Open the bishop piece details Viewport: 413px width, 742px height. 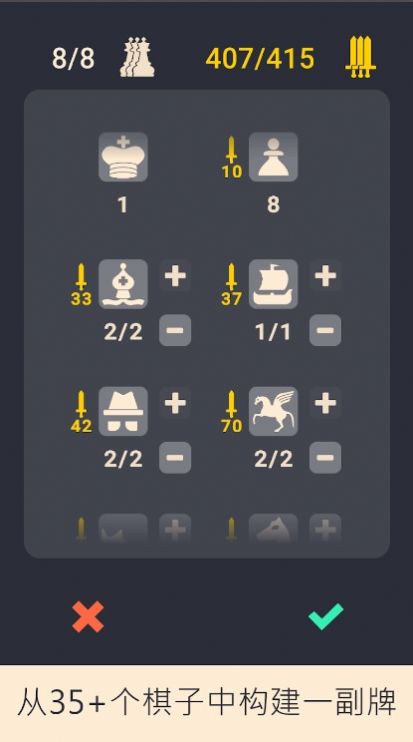(123, 284)
